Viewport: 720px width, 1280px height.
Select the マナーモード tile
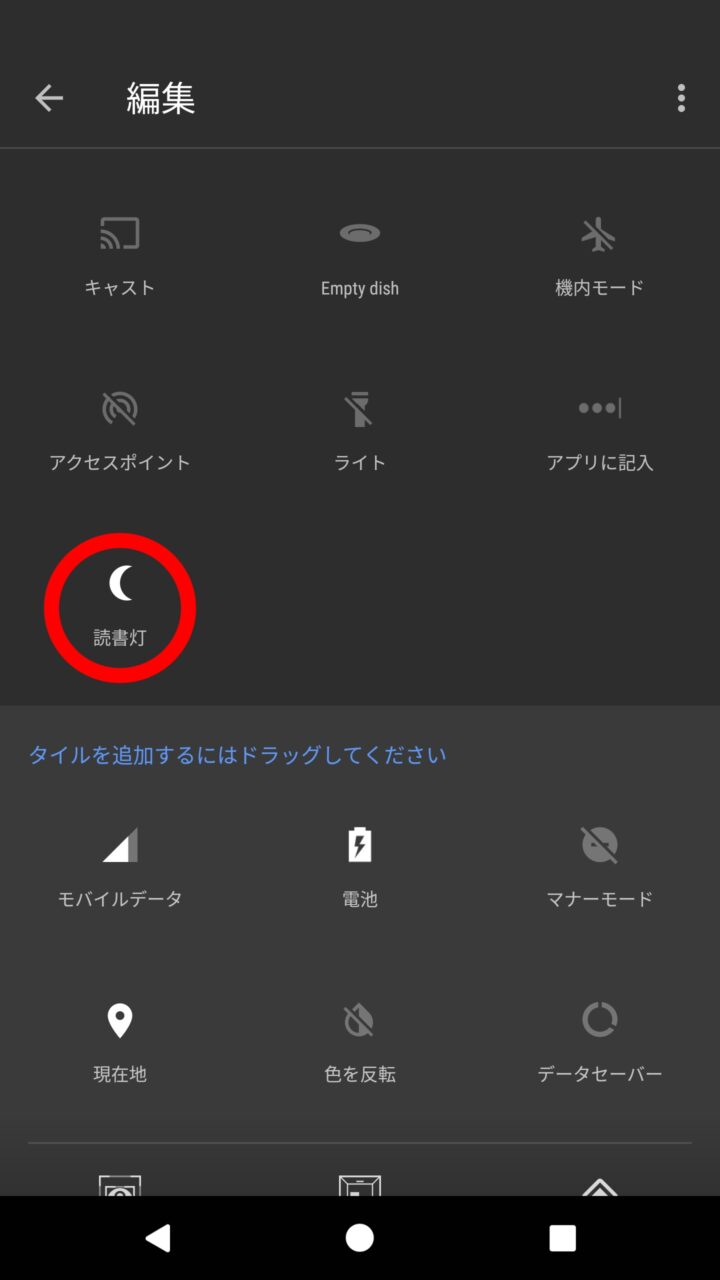[599, 868]
